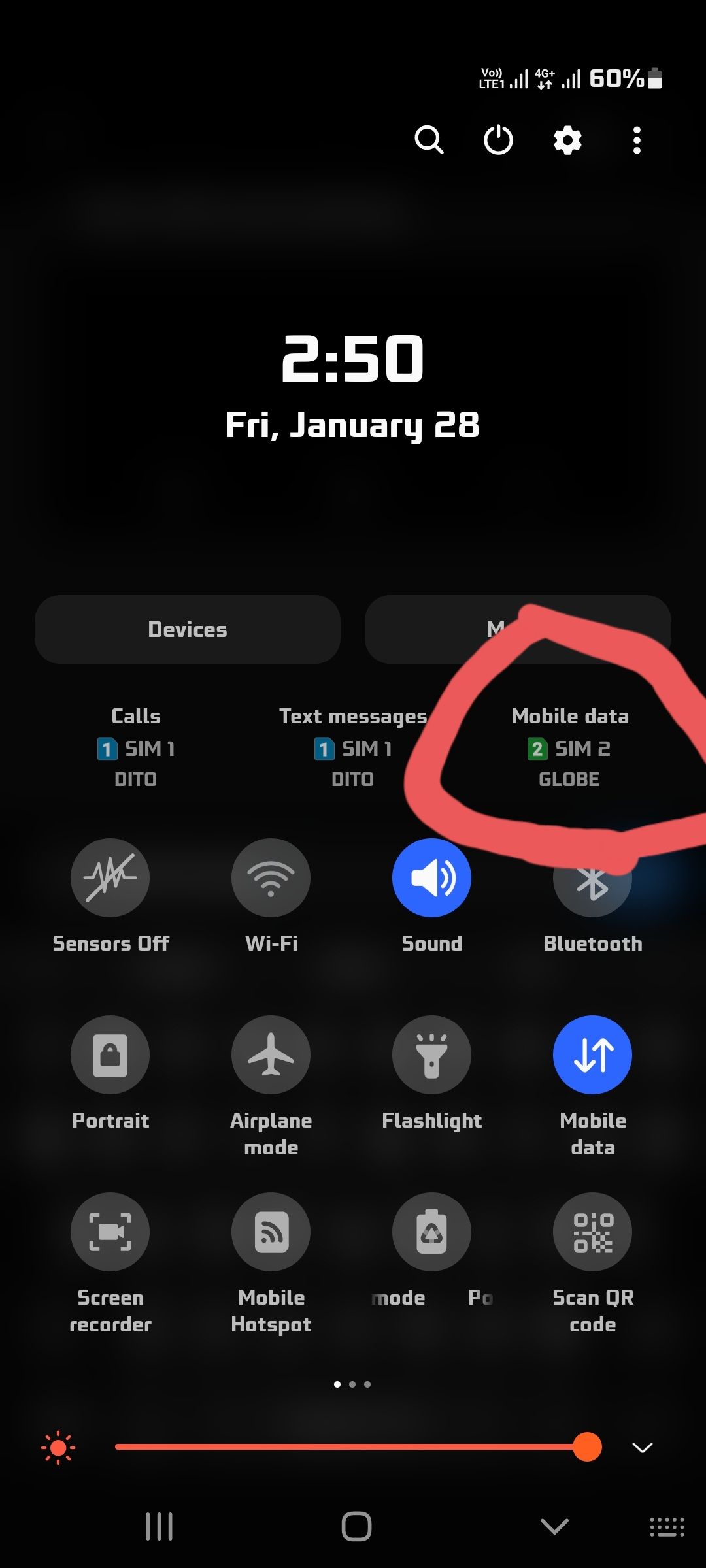Toggle Wi-Fi on
This screenshot has width=706, height=1568.
pos(271,877)
